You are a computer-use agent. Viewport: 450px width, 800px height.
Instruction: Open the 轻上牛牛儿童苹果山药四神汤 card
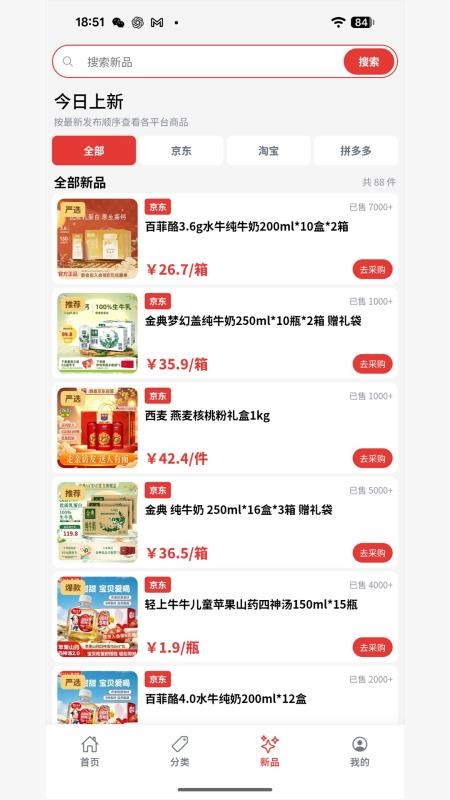tap(225, 616)
